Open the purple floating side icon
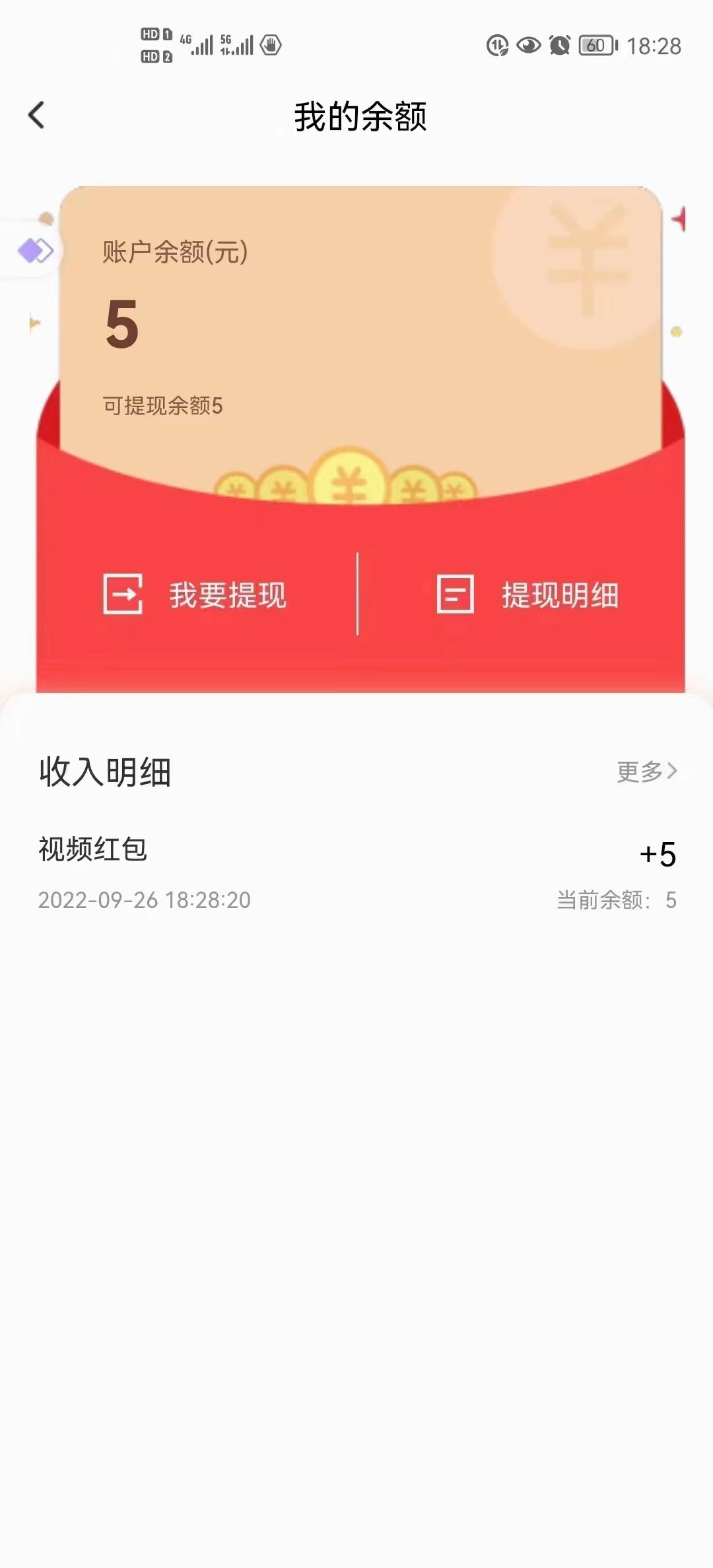Image resolution: width=713 pixels, height=1568 pixels. (x=34, y=251)
